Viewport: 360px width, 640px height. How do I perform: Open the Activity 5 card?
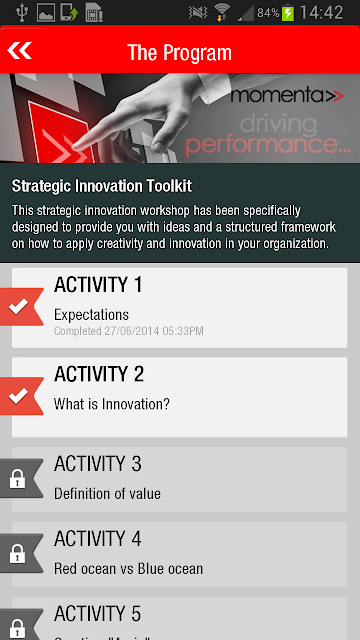tap(180, 618)
